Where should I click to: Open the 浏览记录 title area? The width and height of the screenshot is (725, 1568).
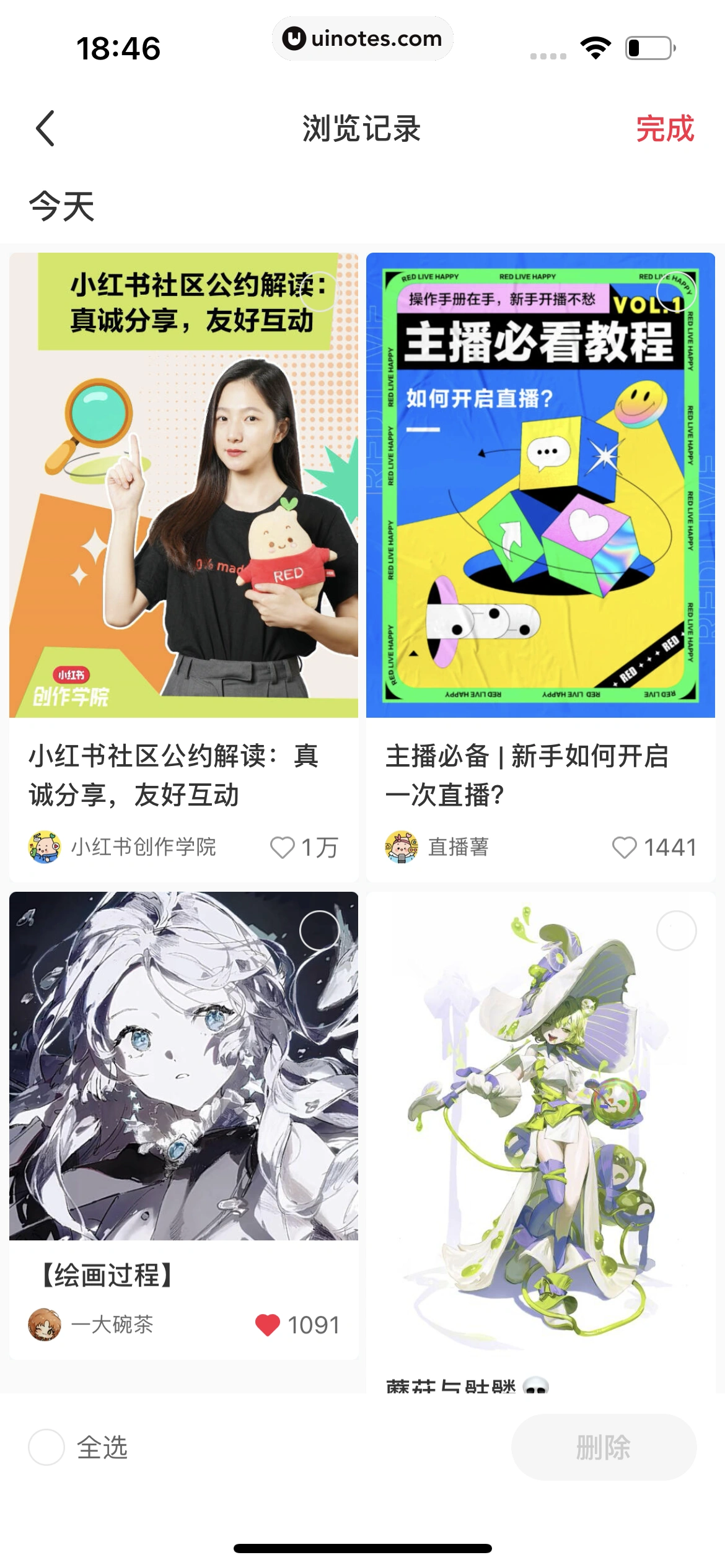point(361,130)
